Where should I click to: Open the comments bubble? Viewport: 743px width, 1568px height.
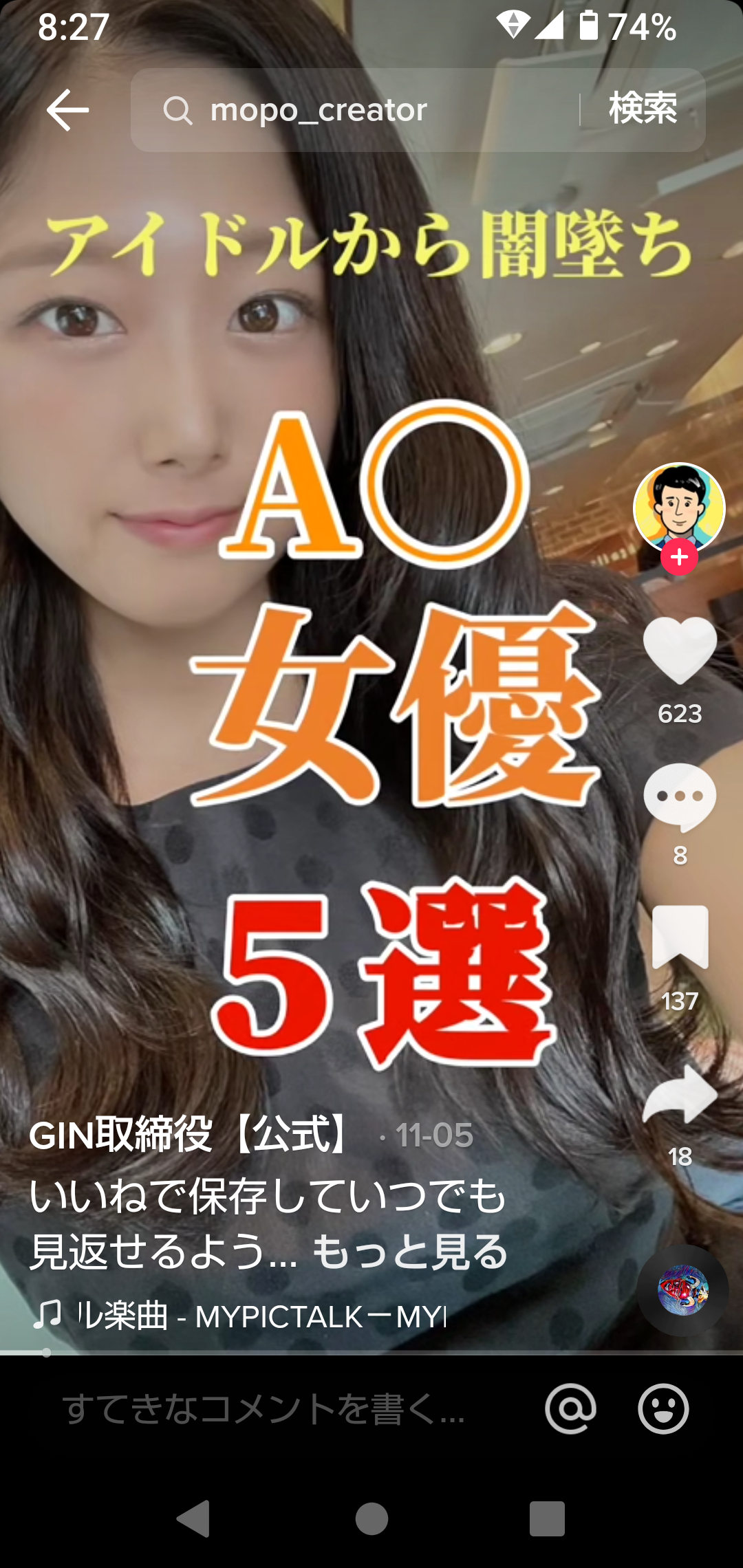click(680, 798)
